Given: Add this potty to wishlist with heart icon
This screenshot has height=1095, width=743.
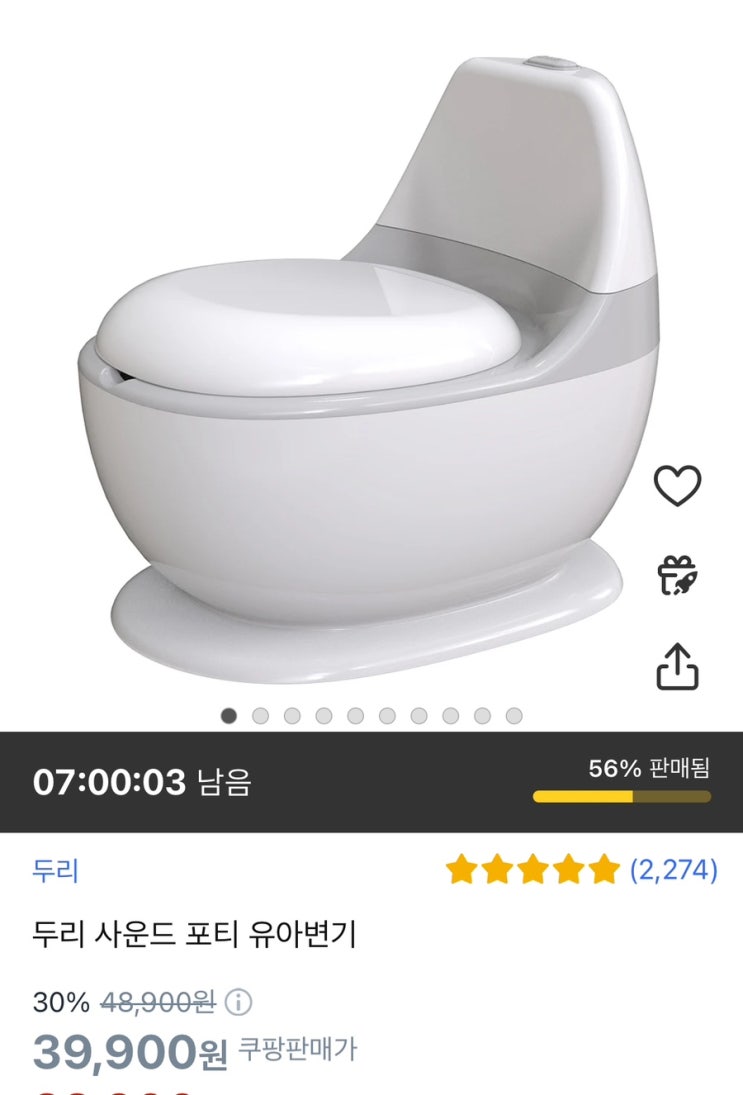Looking at the screenshot, I should pyautogui.click(x=677, y=486).
